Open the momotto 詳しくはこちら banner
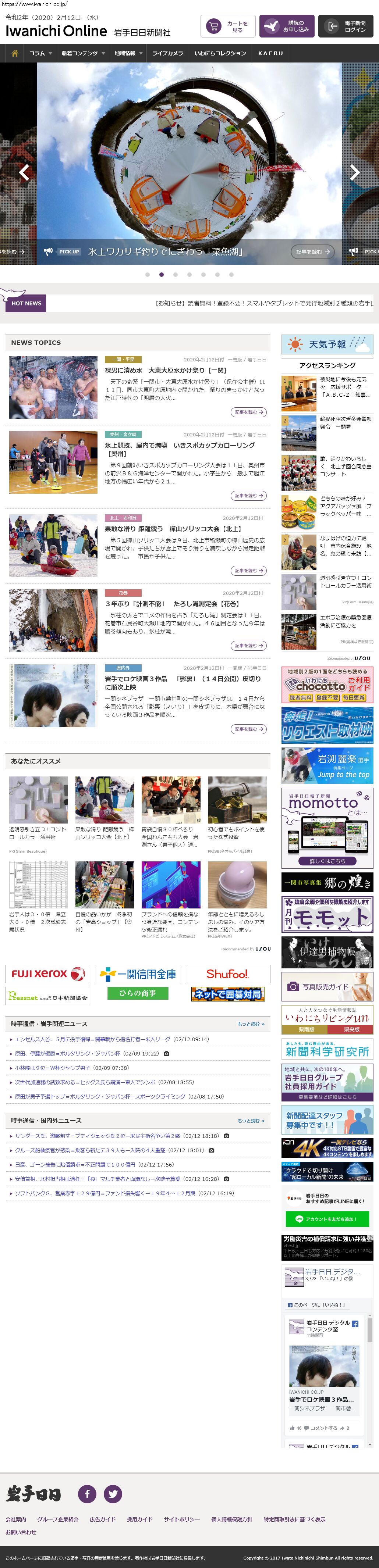379x1568 pixels. [x=327, y=861]
